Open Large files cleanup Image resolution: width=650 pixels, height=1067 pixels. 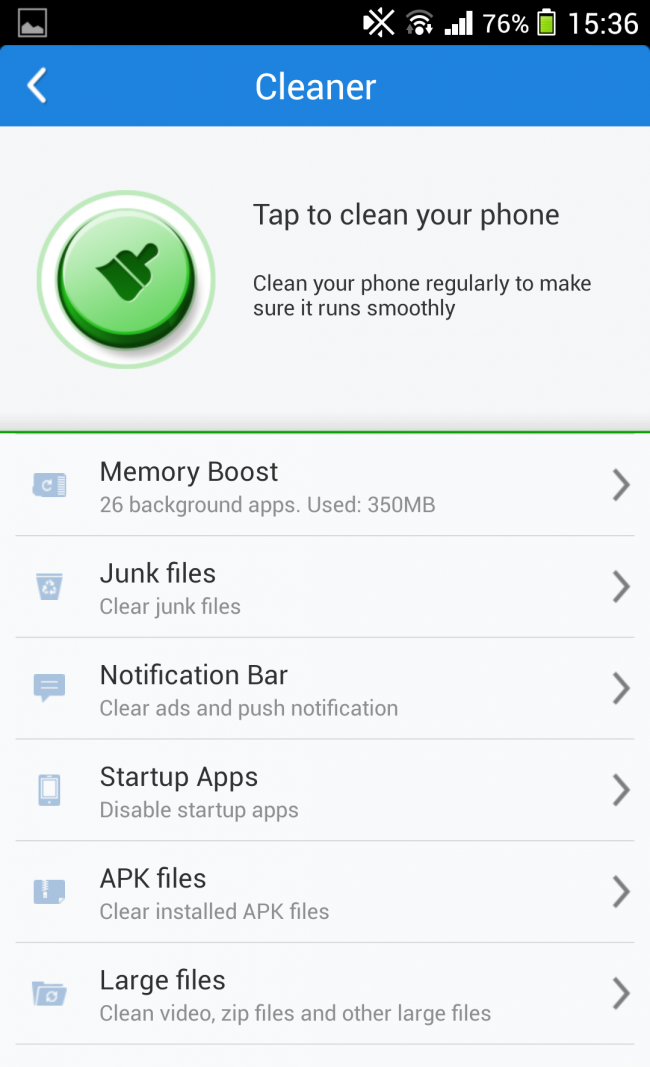325,995
